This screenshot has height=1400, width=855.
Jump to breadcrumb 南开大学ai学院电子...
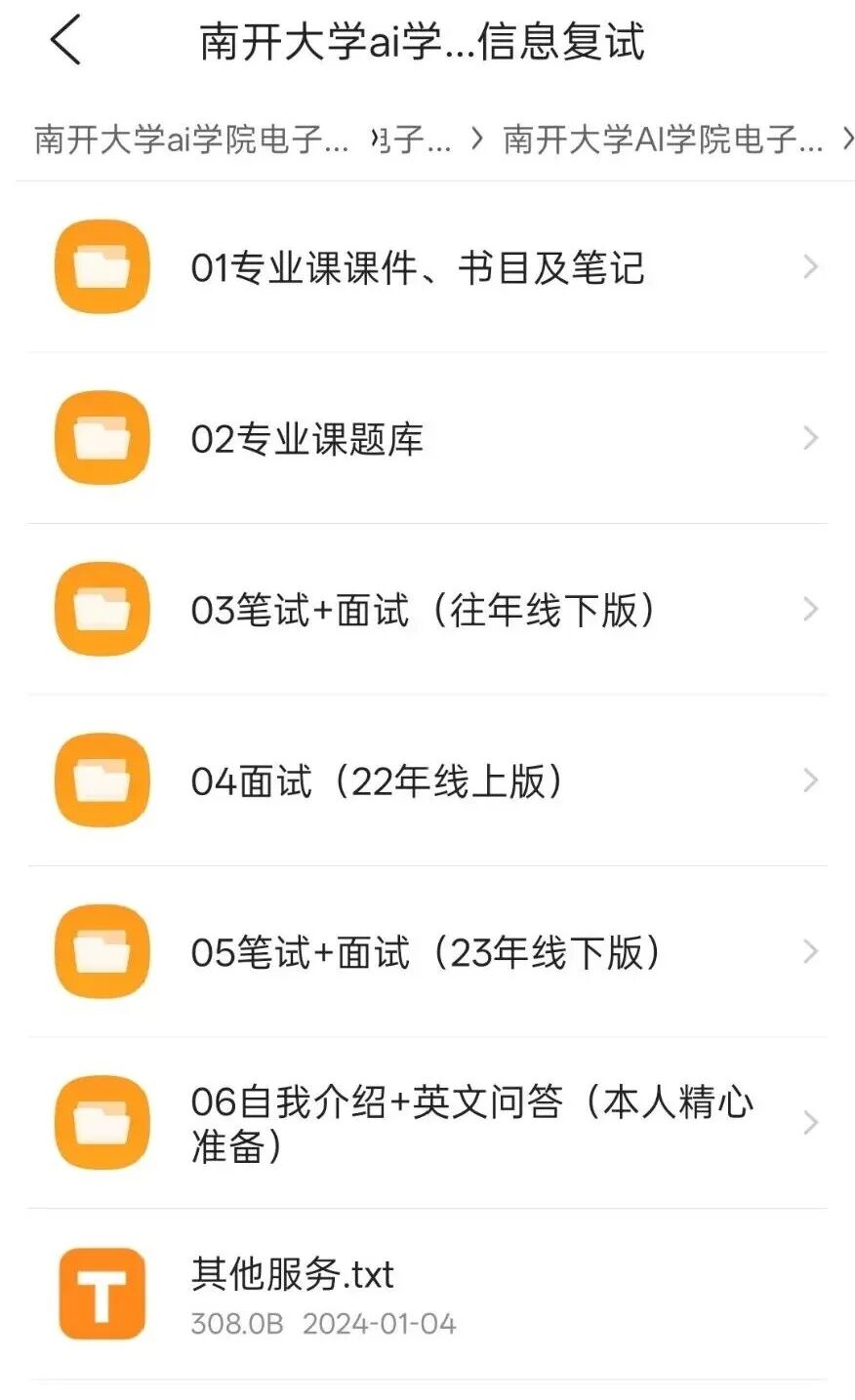(190, 140)
